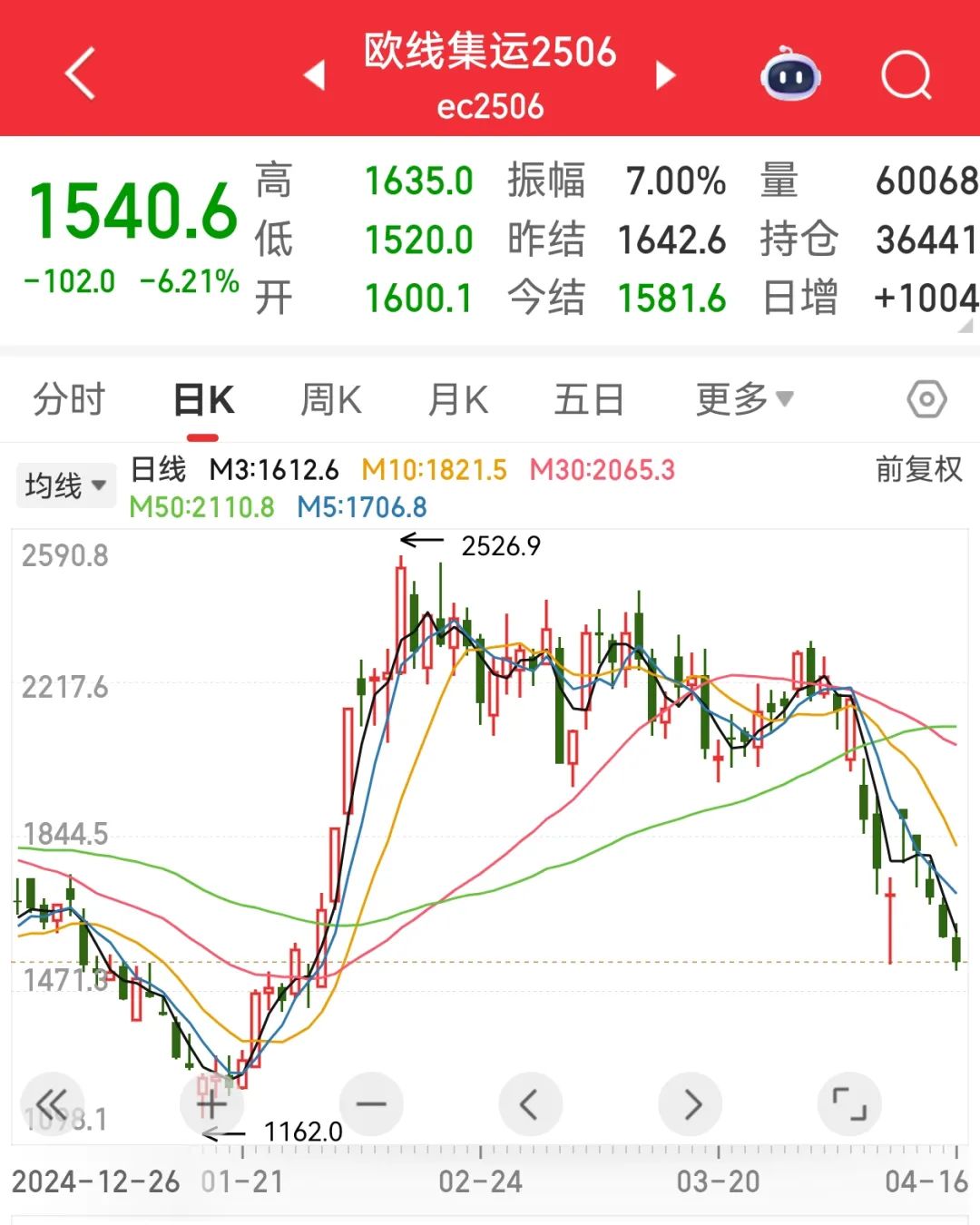Expand the 更多 period dropdown
Viewport: 980px width, 1225px height.
[x=744, y=399]
